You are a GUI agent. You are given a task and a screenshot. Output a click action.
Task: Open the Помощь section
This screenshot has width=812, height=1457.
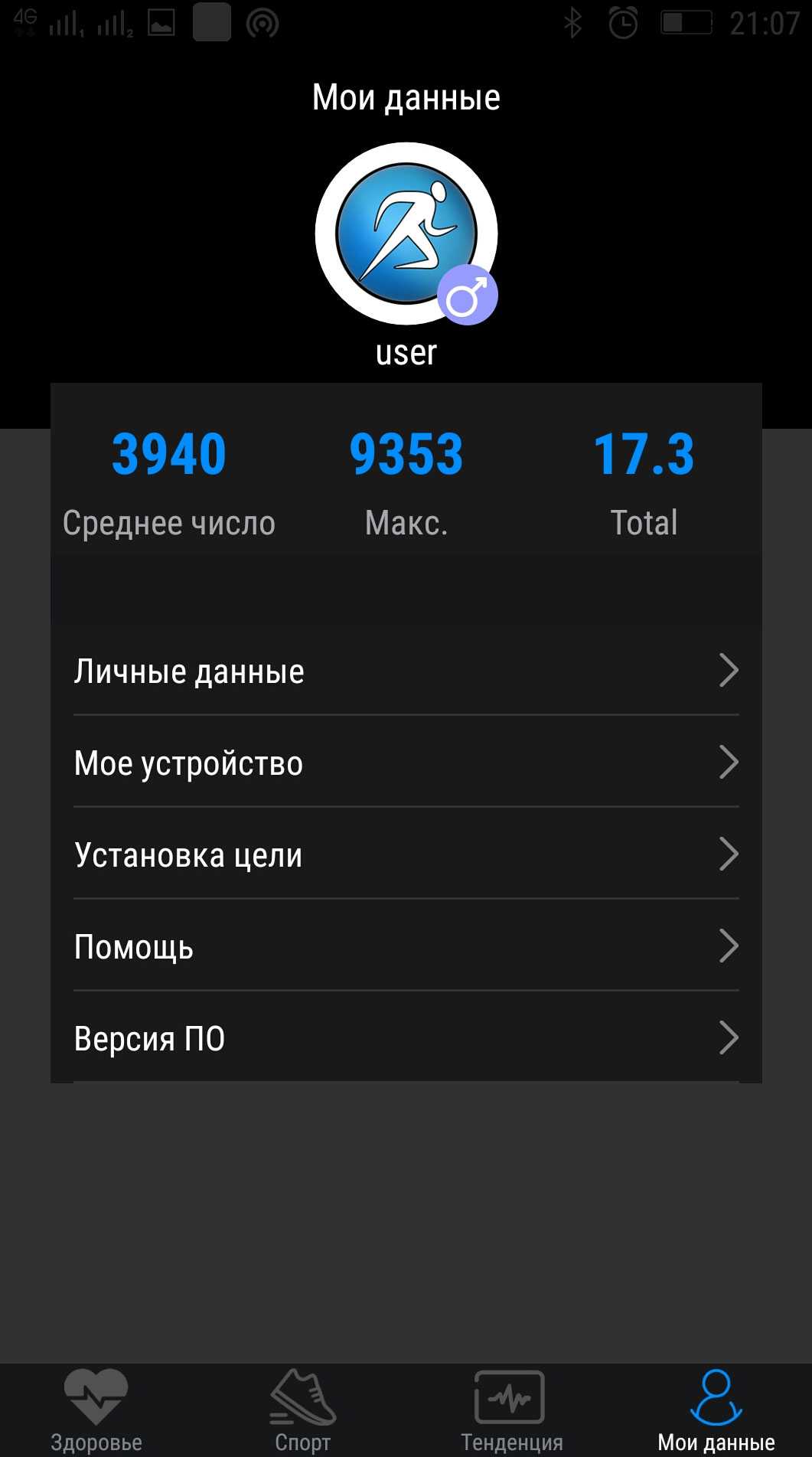(x=406, y=946)
